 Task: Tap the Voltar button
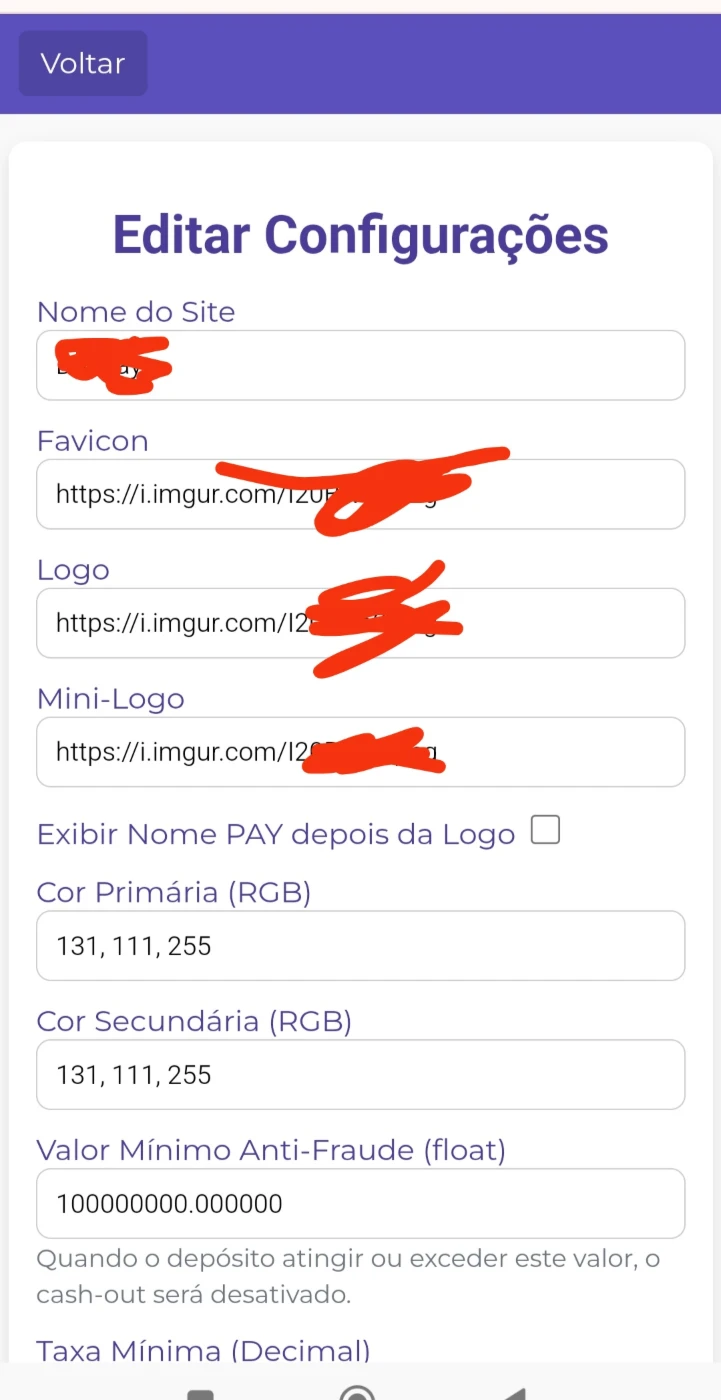[83, 63]
